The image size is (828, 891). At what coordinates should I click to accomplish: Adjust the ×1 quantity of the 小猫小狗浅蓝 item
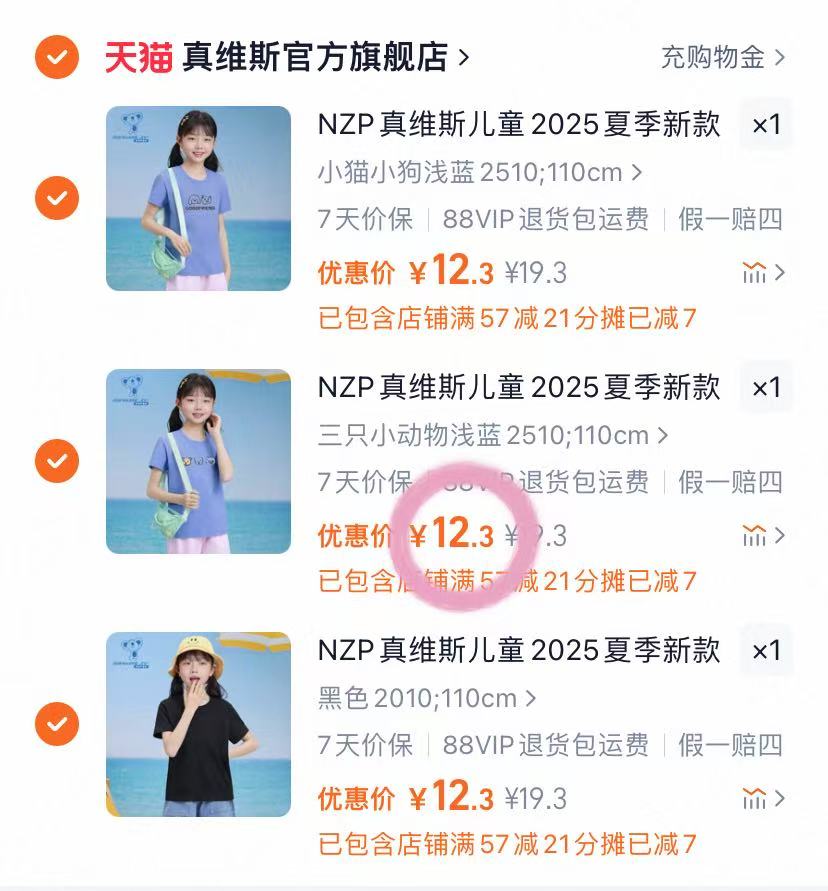coord(766,125)
